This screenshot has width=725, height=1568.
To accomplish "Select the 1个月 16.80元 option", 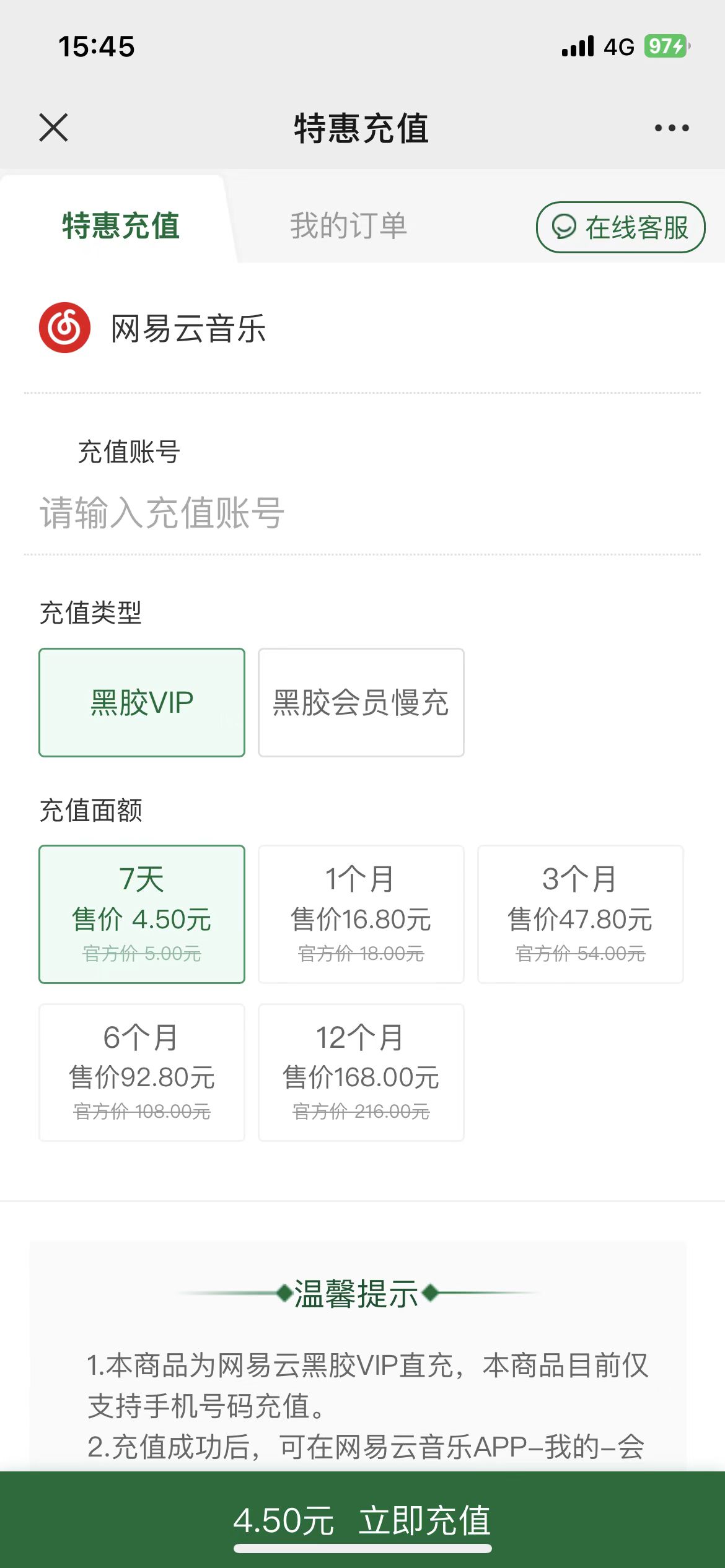I will (361, 914).
